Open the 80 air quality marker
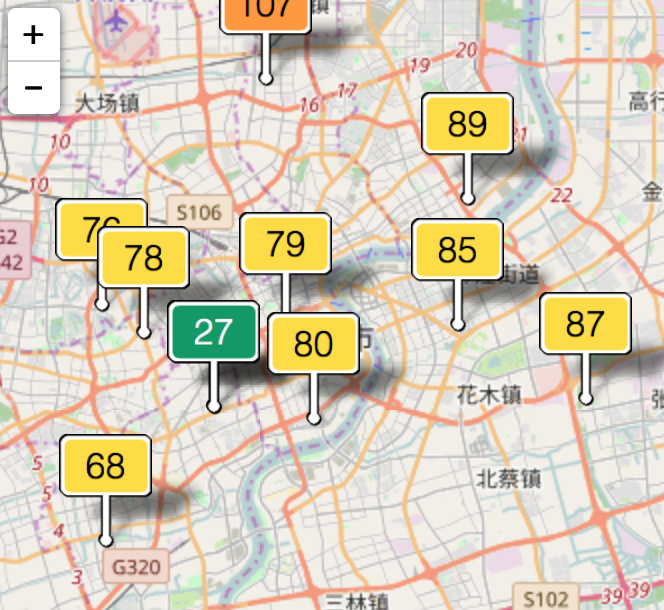Viewport: 664px width, 610px height. click(x=313, y=344)
